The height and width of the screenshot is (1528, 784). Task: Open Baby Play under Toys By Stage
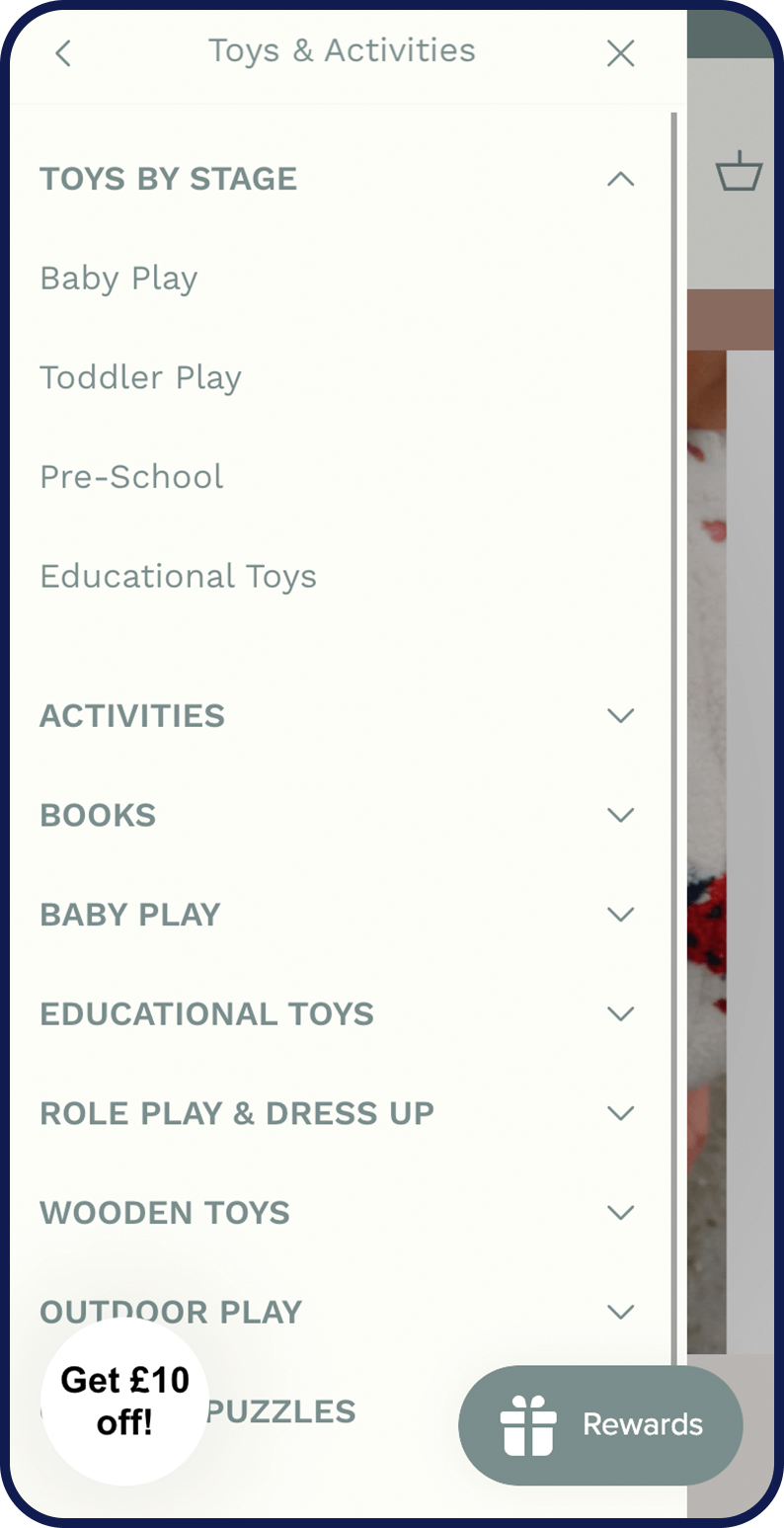pos(118,279)
